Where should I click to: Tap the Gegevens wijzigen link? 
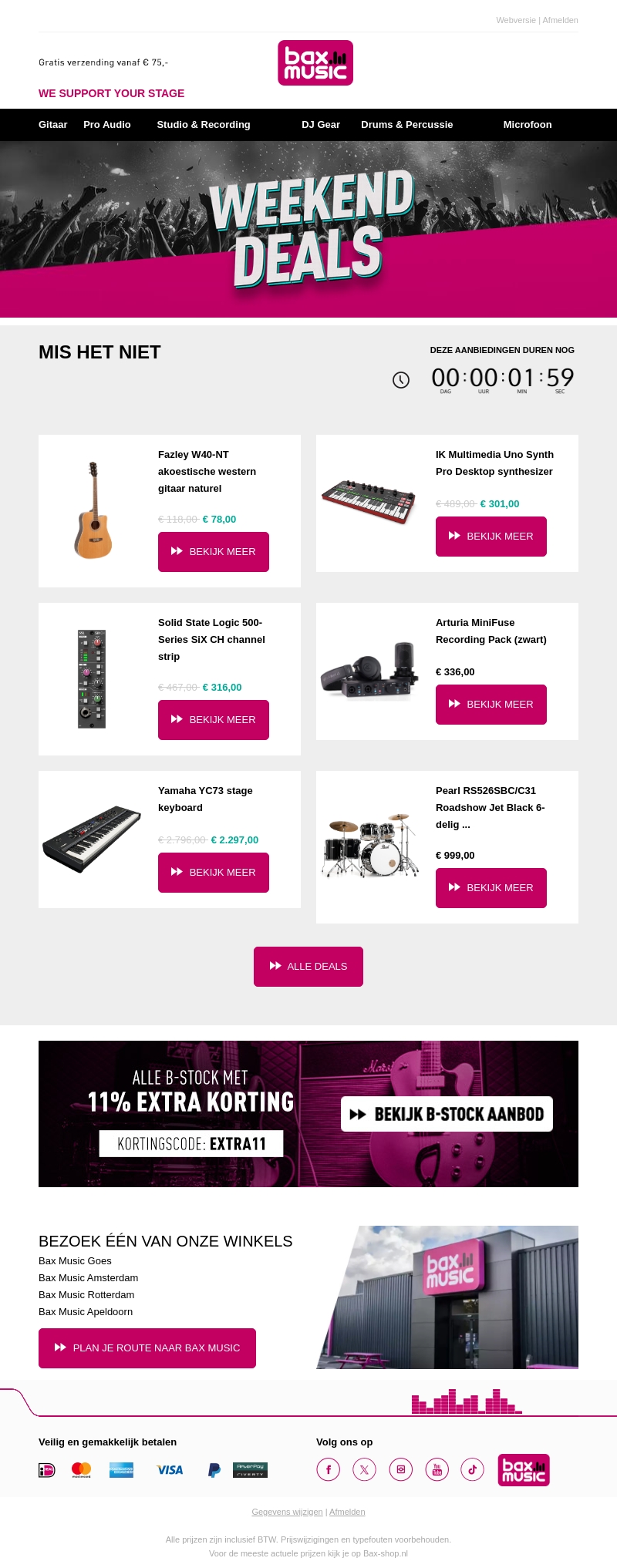point(287,1512)
